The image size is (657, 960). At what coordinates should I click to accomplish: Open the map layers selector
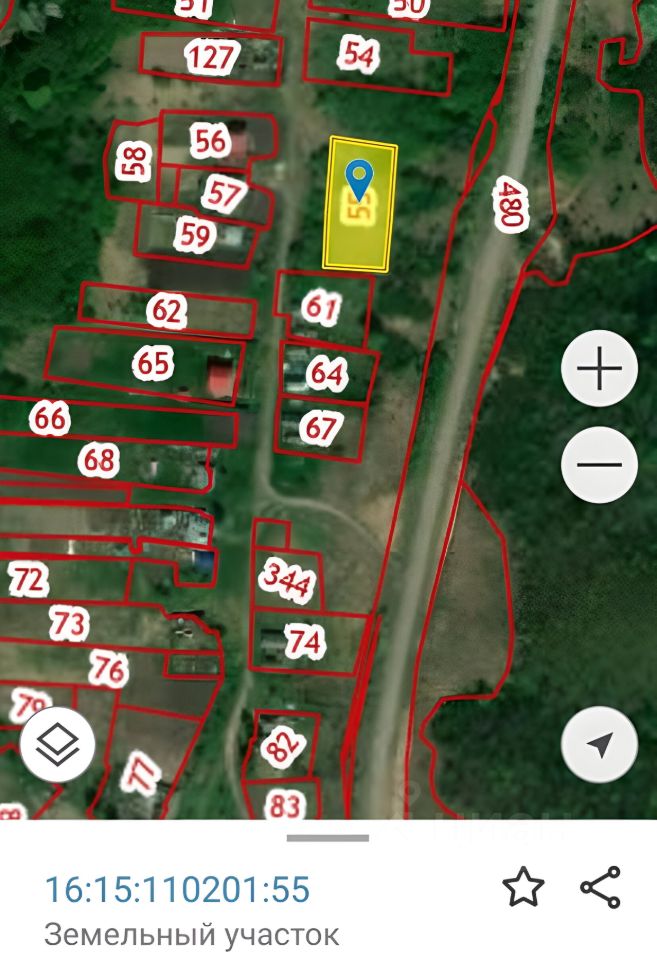tap(57, 744)
